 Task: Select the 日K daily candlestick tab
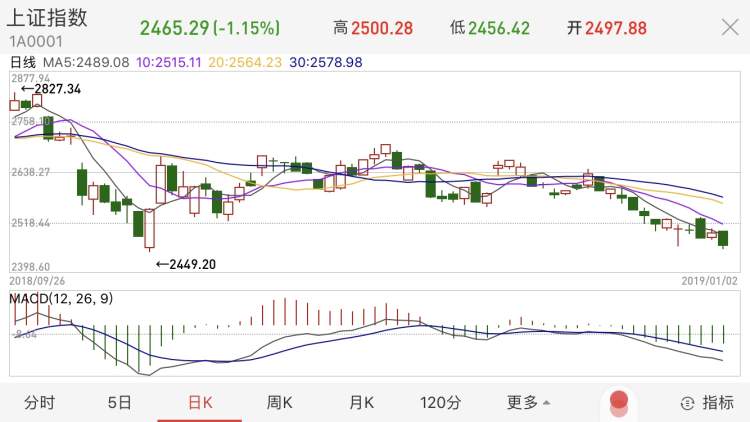click(x=200, y=403)
